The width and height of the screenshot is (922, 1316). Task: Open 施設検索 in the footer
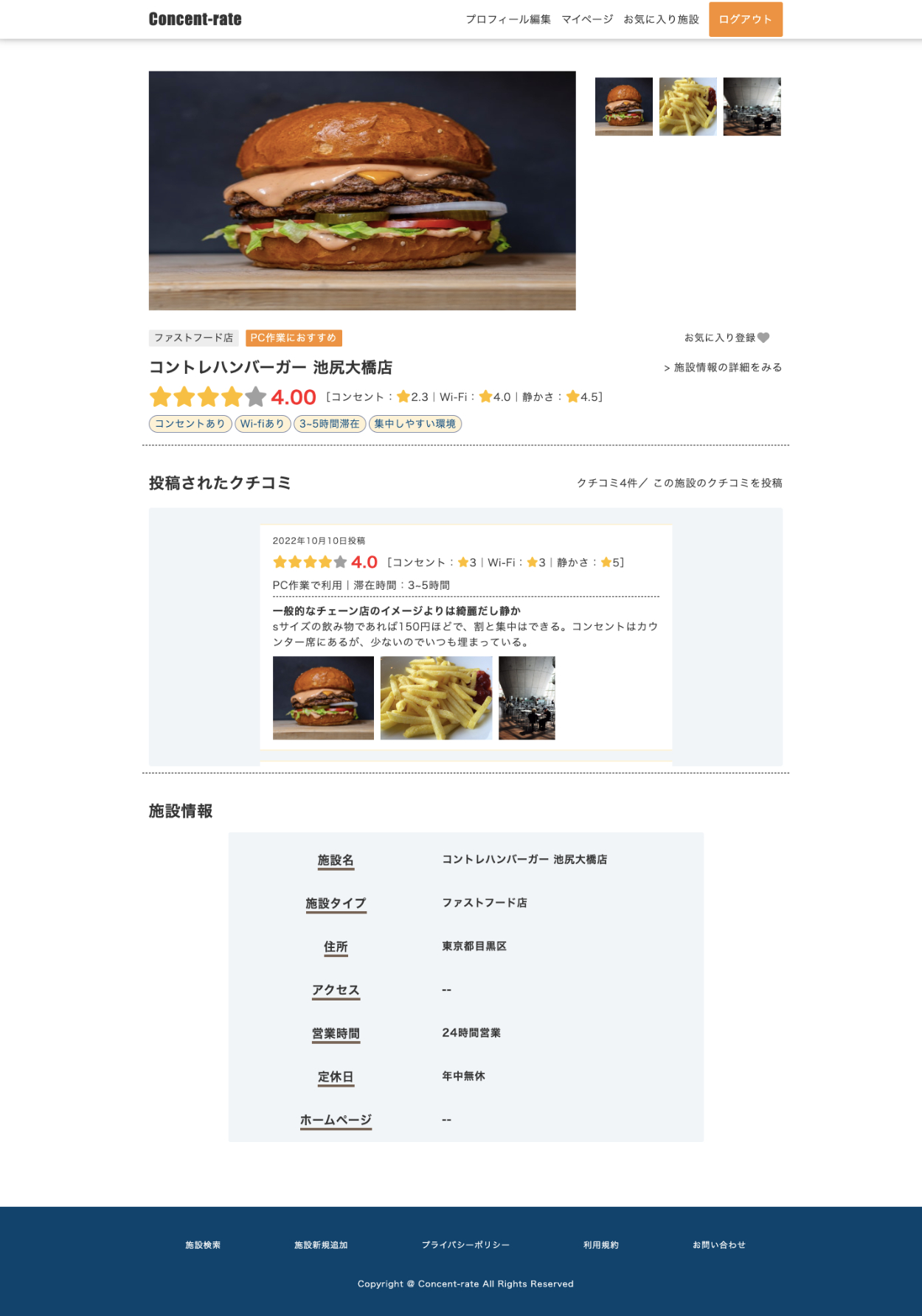click(x=203, y=1244)
